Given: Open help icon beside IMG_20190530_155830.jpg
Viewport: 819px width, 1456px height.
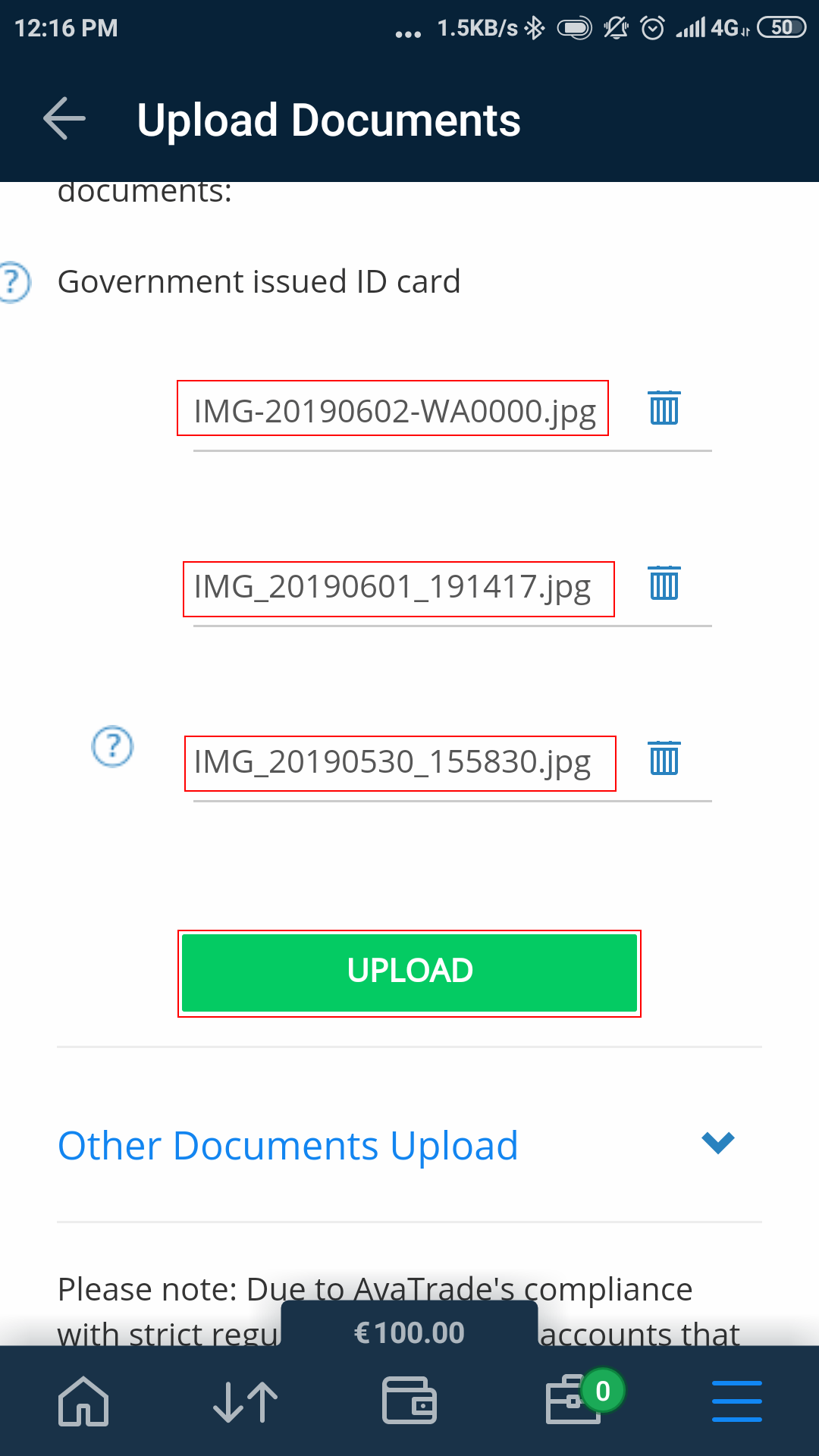Looking at the screenshot, I should pyautogui.click(x=112, y=746).
